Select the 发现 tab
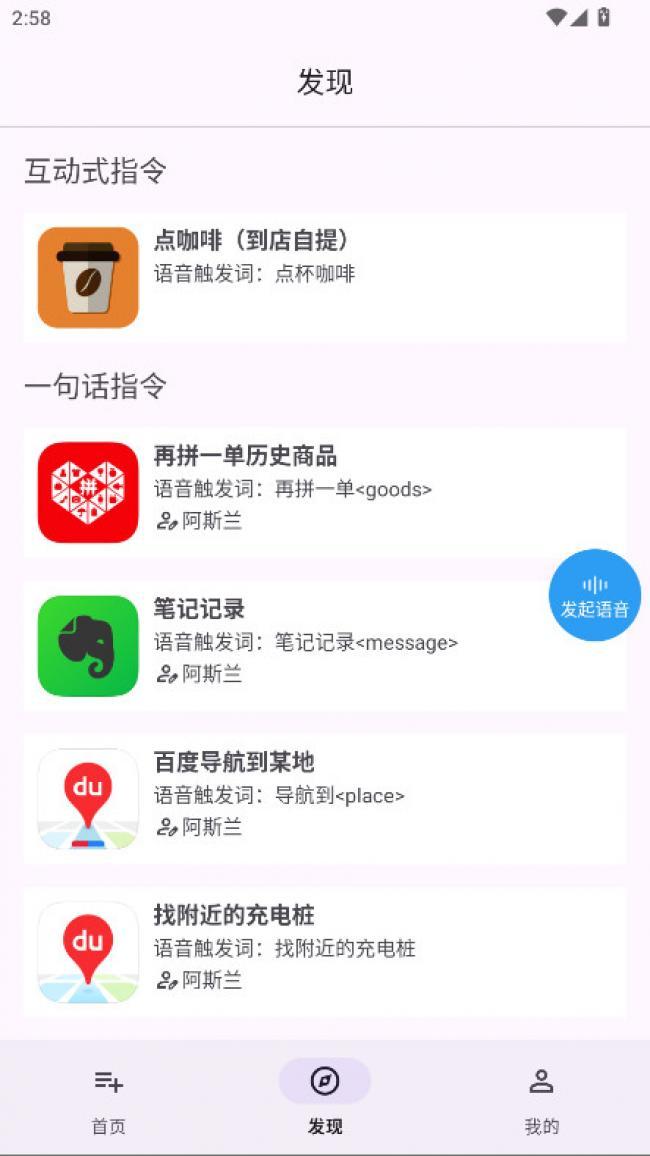Viewport: 650px width, 1156px height. [325, 1100]
